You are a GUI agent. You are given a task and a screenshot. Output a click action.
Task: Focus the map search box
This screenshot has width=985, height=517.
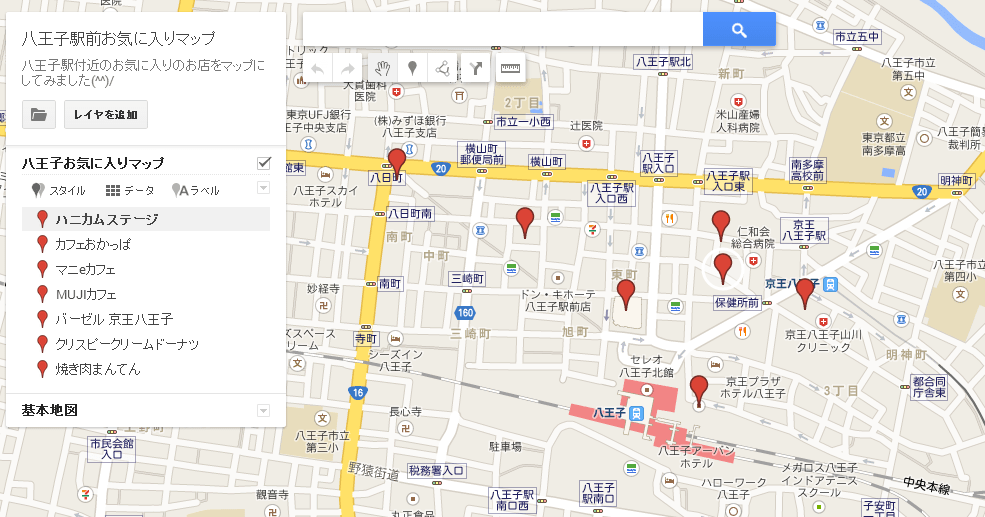(x=502, y=30)
